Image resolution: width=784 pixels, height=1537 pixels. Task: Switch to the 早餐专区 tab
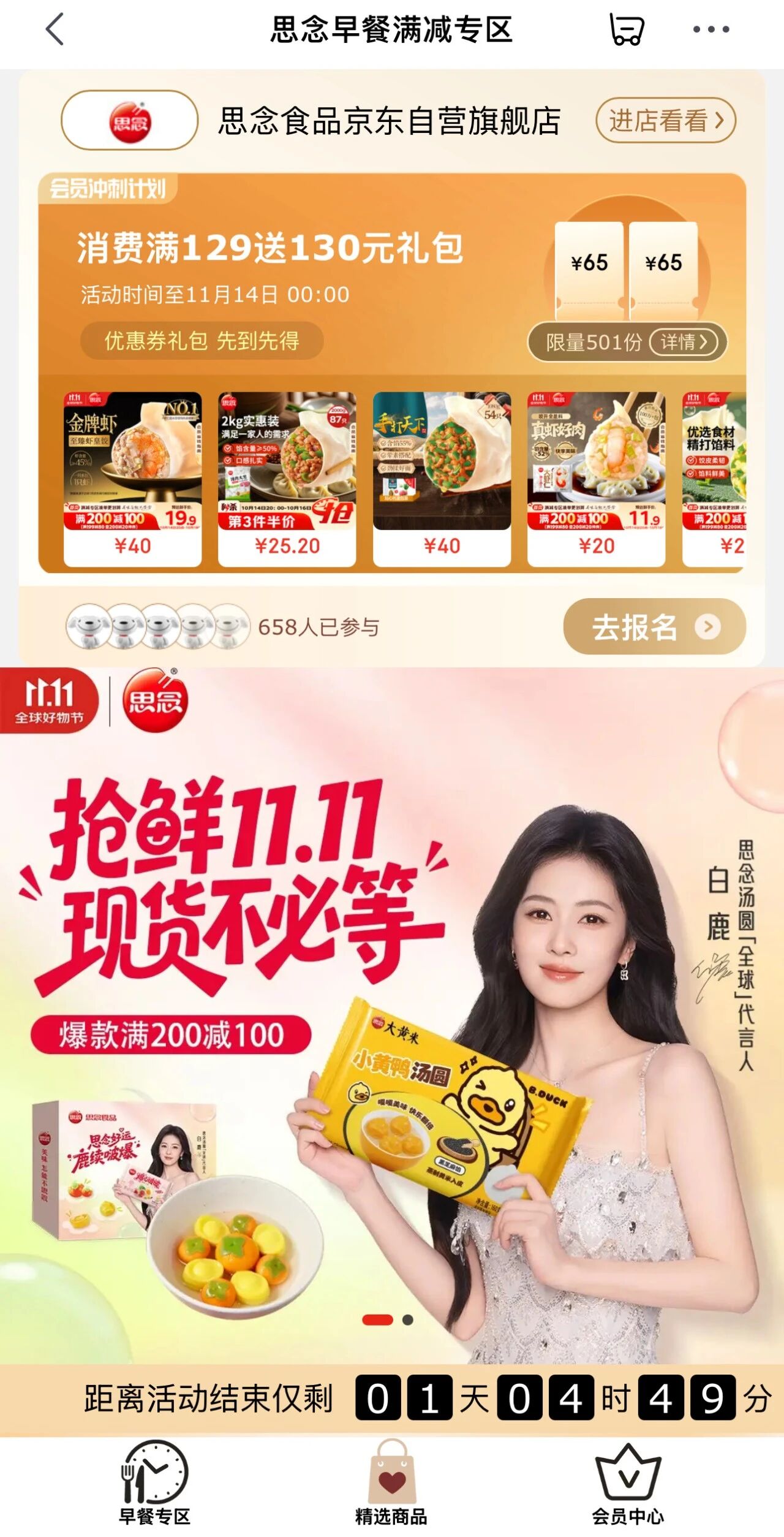(154, 1483)
